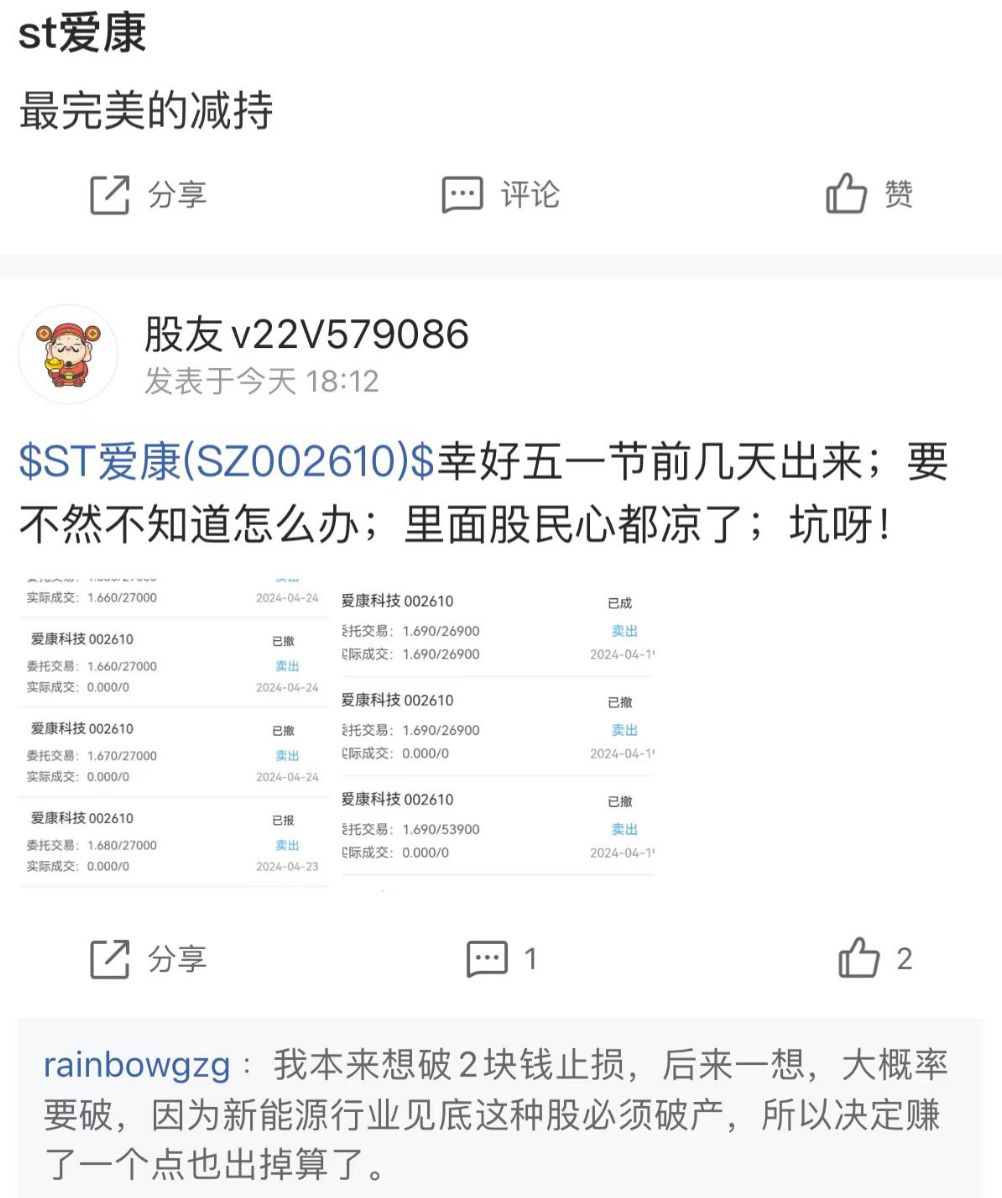Share 股友v22V579086's post
This screenshot has height=1198, width=1002.
[148, 959]
